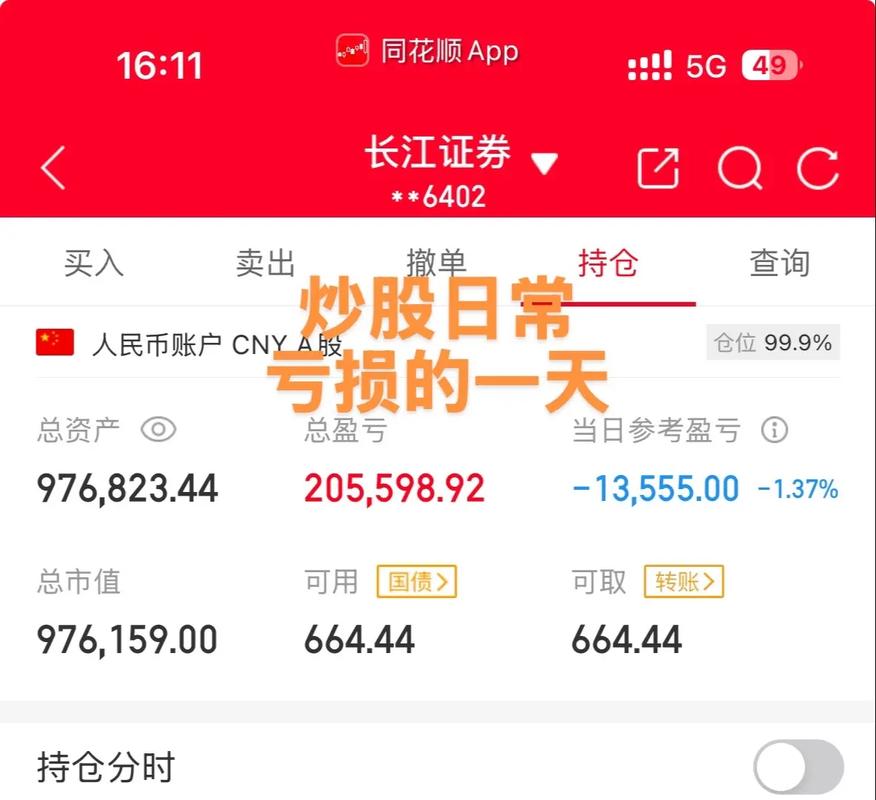This screenshot has width=876, height=800.
Task: Select the 持仓 tab
Action: tap(608, 263)
